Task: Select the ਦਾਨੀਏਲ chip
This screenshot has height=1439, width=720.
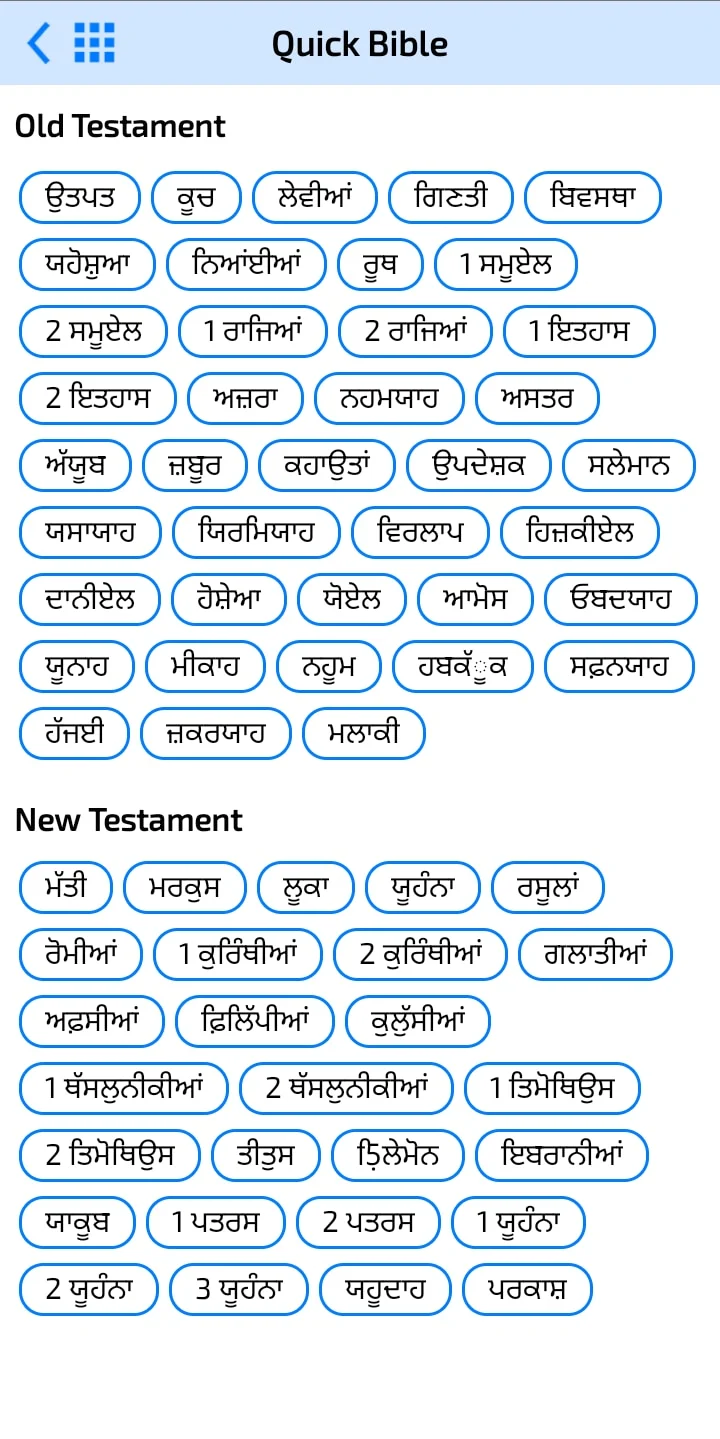Action: click(90, 599)
